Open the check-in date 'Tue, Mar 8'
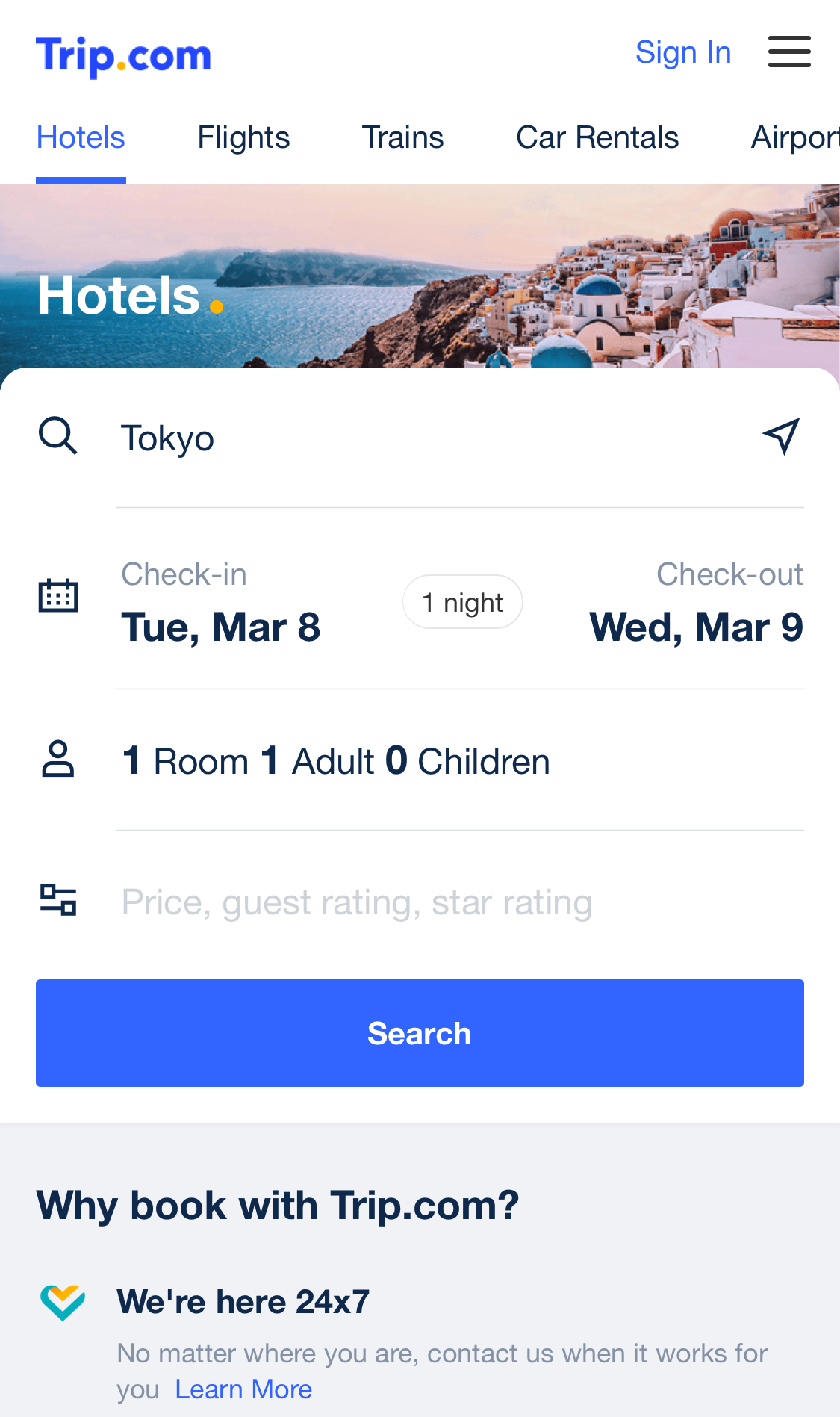 pos(221,627)
